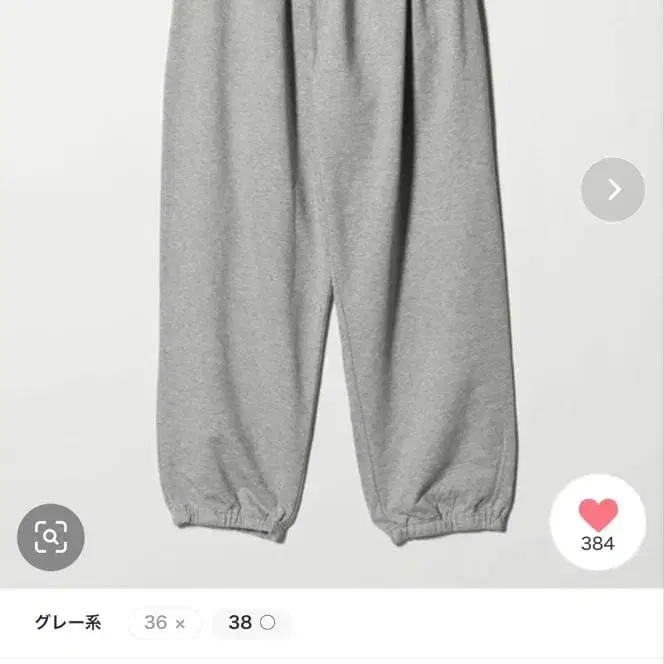This screenshot has width=664, height=664.
Task: Open the visual image search icon
Action: point(51,537)
